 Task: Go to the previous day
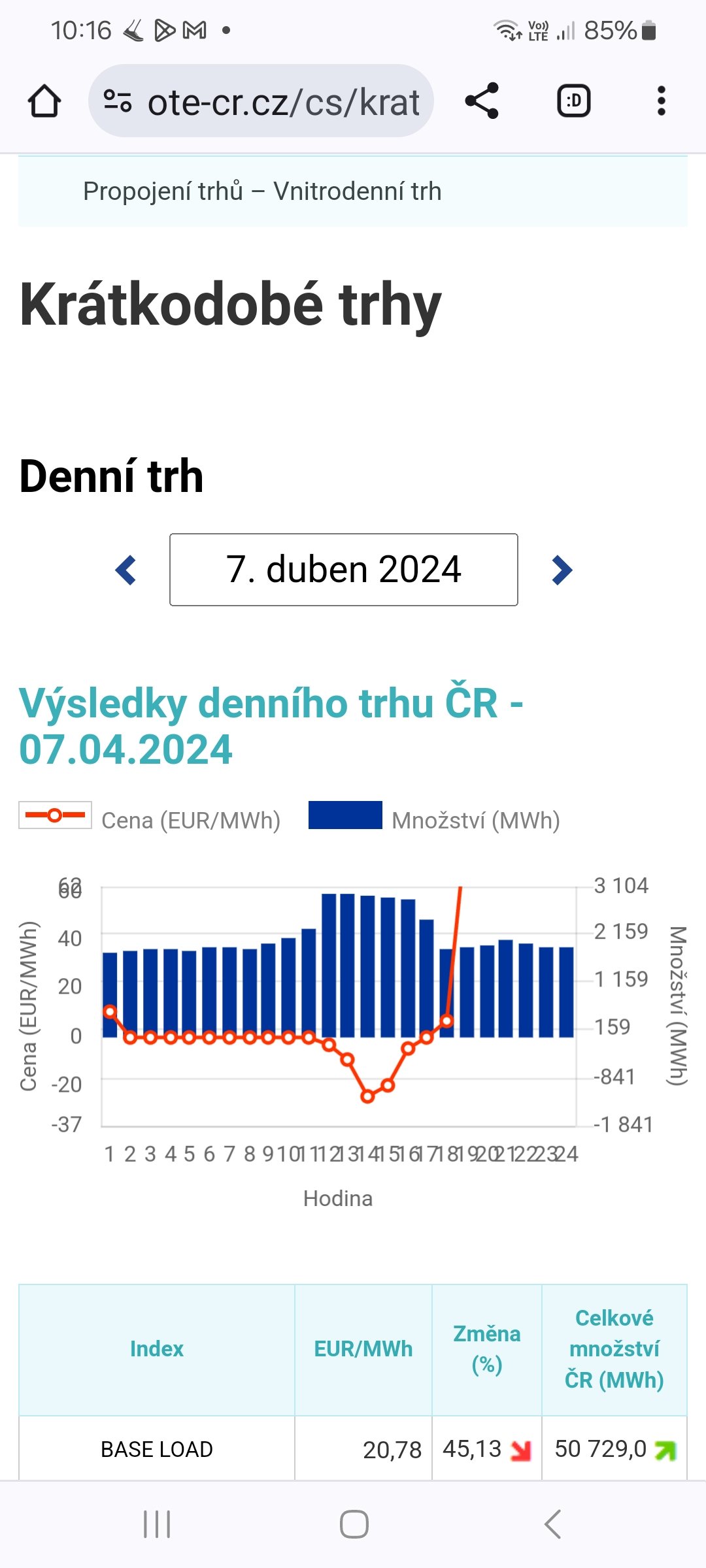(126, 570)
